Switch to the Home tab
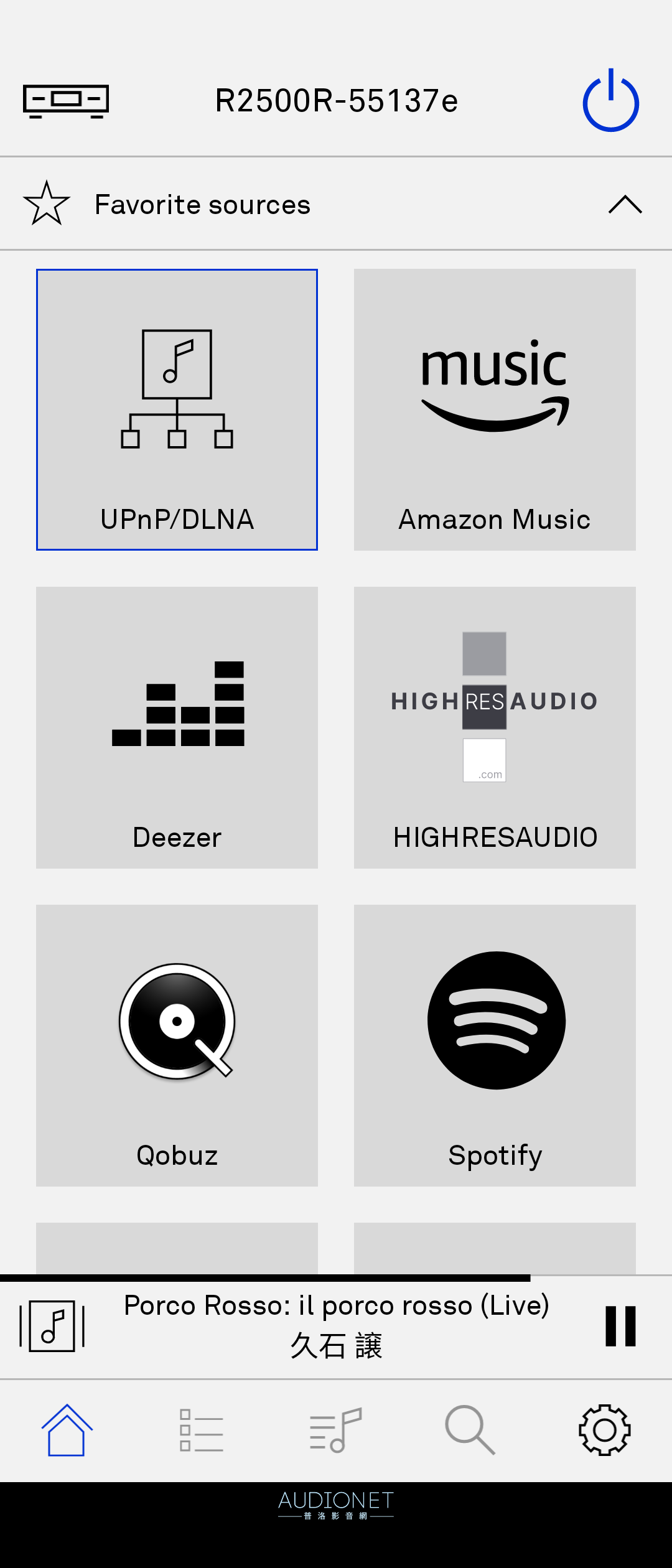Viewport: 672px width, 1568px height. (67, 1430)
